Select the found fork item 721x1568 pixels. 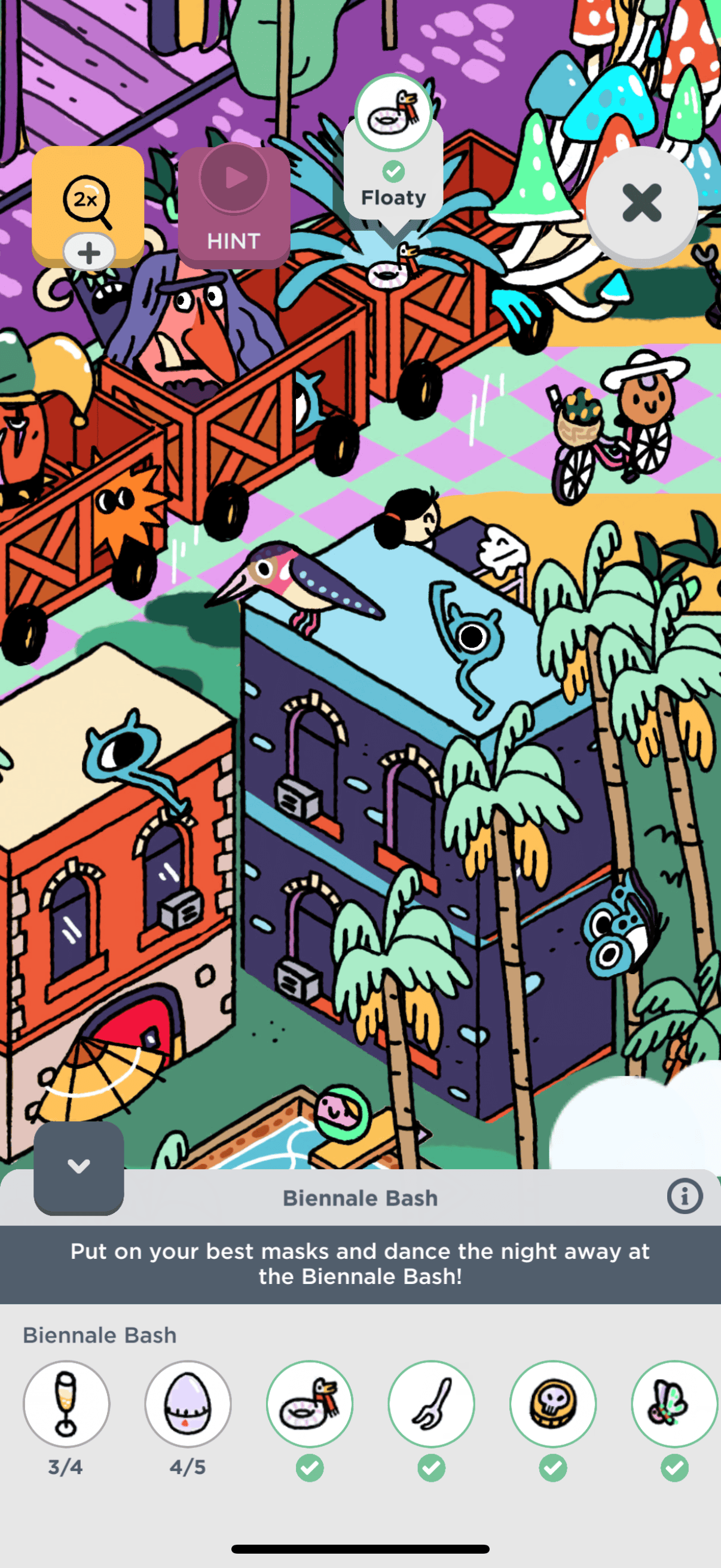pyautogui.click(x=432, y=1403)
